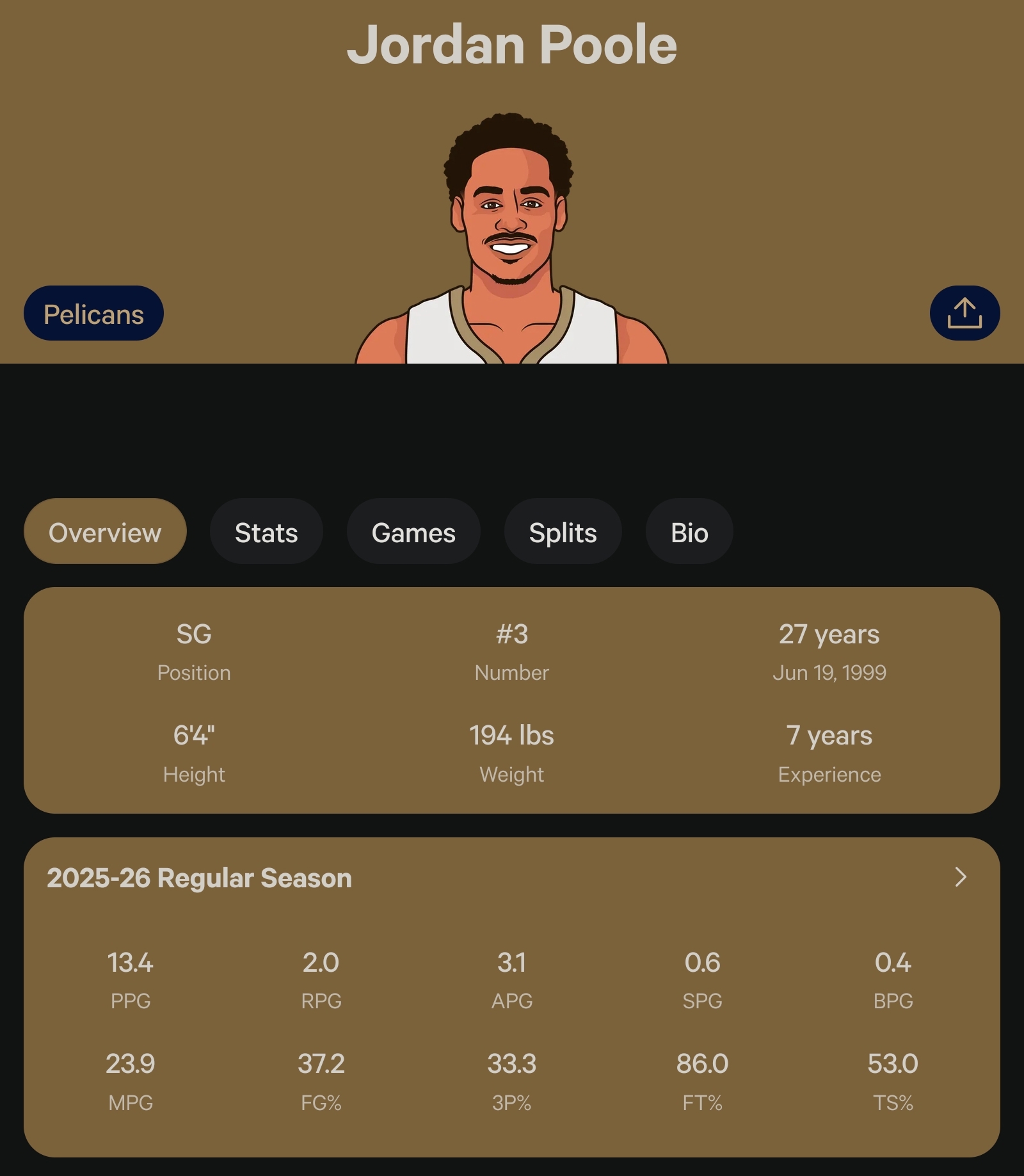The image size is (1024, 1176).
Task: Go to the Games tab
Action: coord(413,531)
